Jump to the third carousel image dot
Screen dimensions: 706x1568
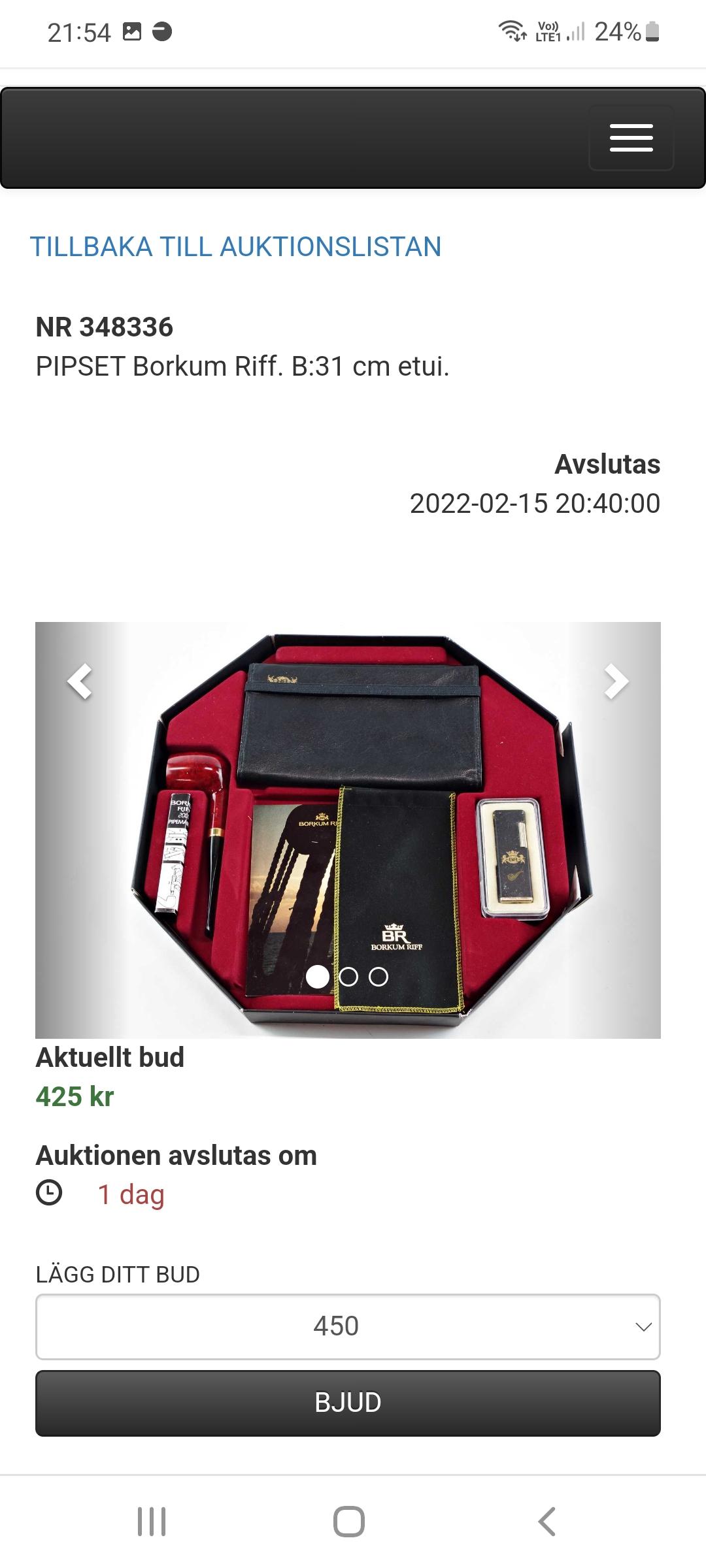[x=378, y=977]
